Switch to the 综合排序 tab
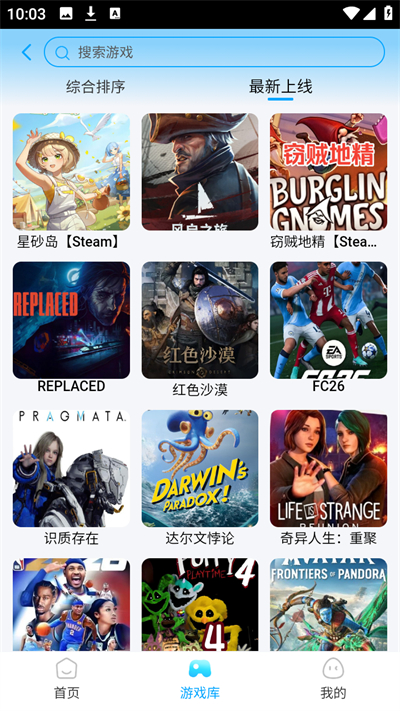 (x=95, y=87)
